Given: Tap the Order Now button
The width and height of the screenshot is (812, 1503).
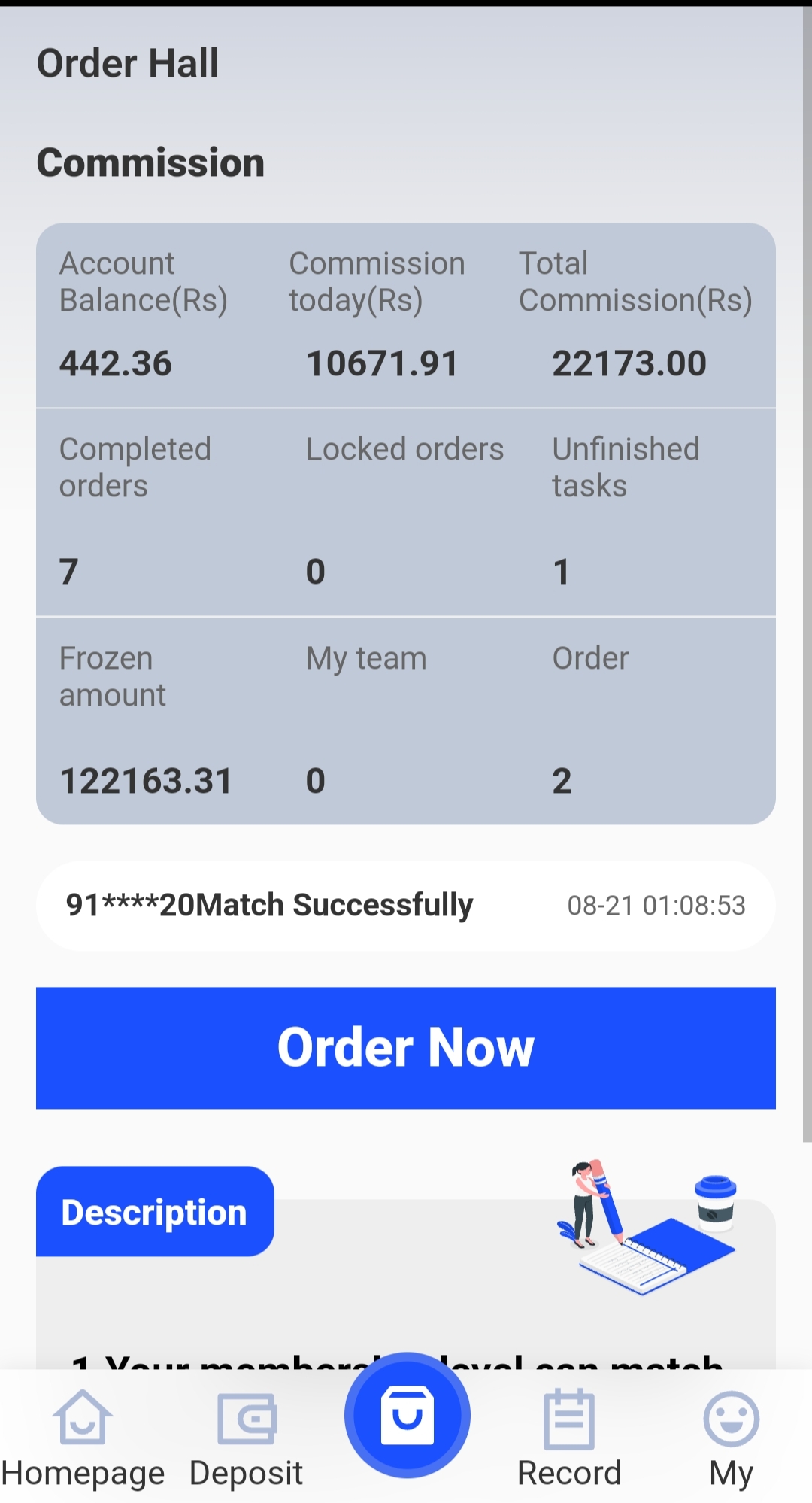Looking at the screenshot, I should tap(406, 1047).
